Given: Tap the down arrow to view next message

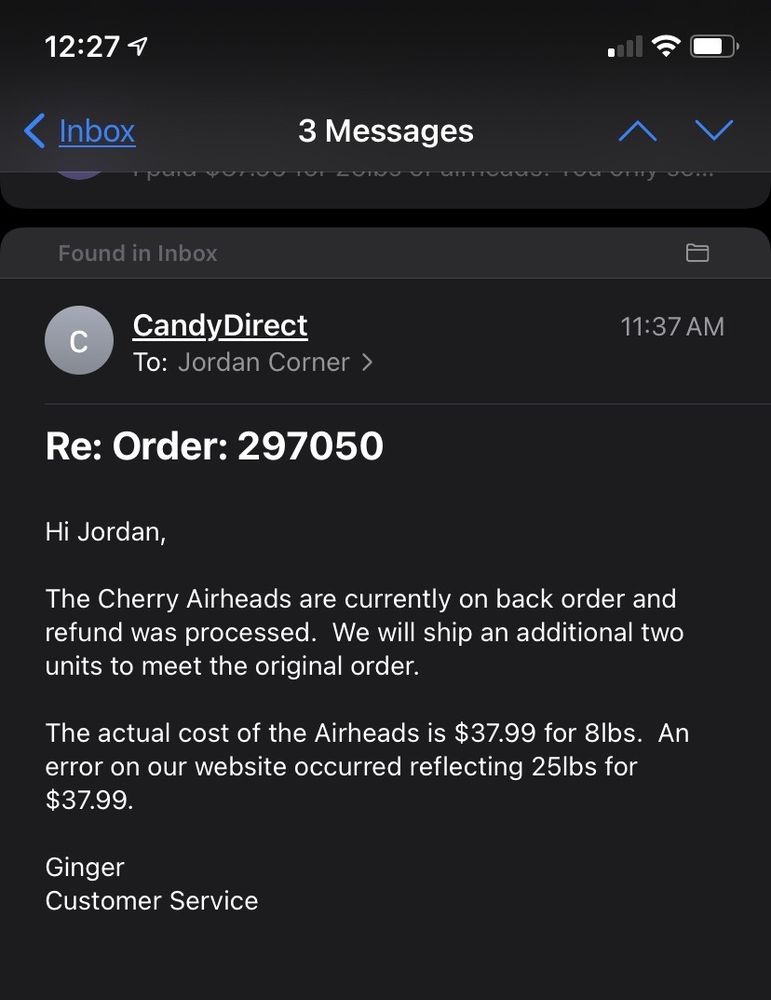Looking at the screenshot, I should [714, 130].
